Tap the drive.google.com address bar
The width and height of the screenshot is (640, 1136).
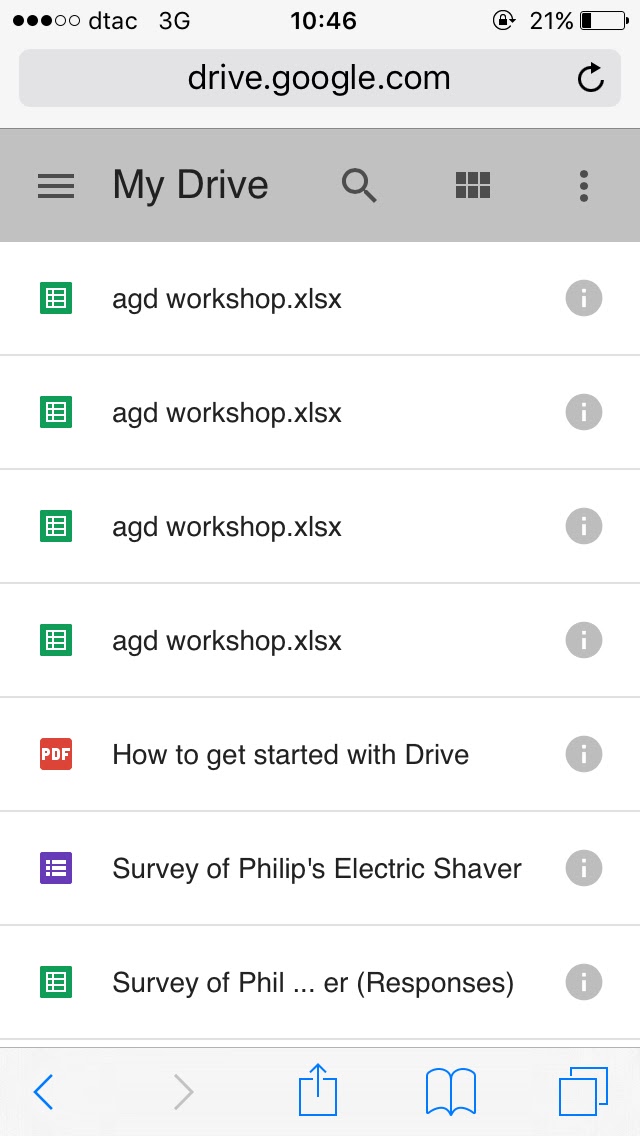point(320,78)
